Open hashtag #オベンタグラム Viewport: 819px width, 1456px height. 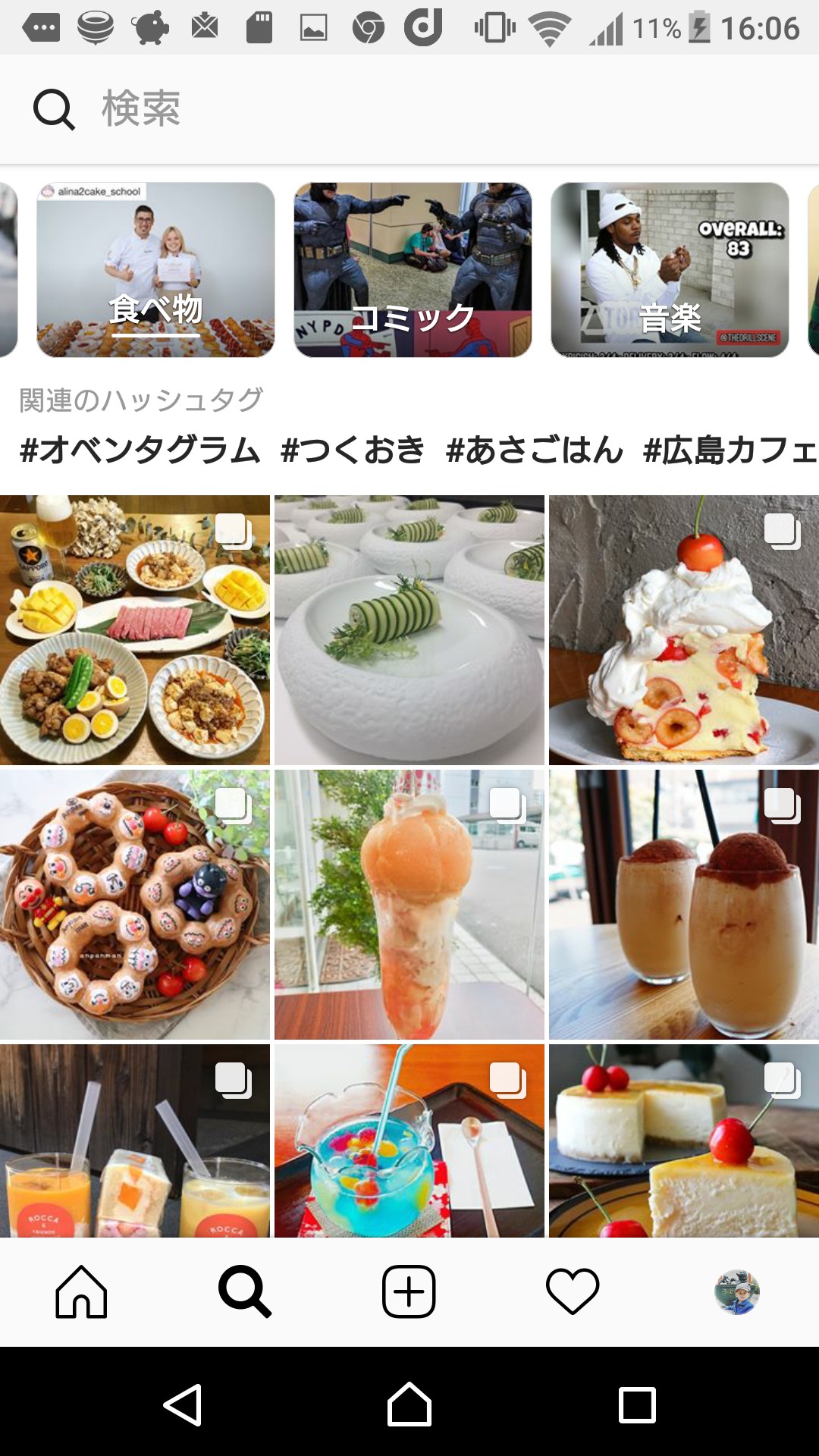tap(140, 450)
